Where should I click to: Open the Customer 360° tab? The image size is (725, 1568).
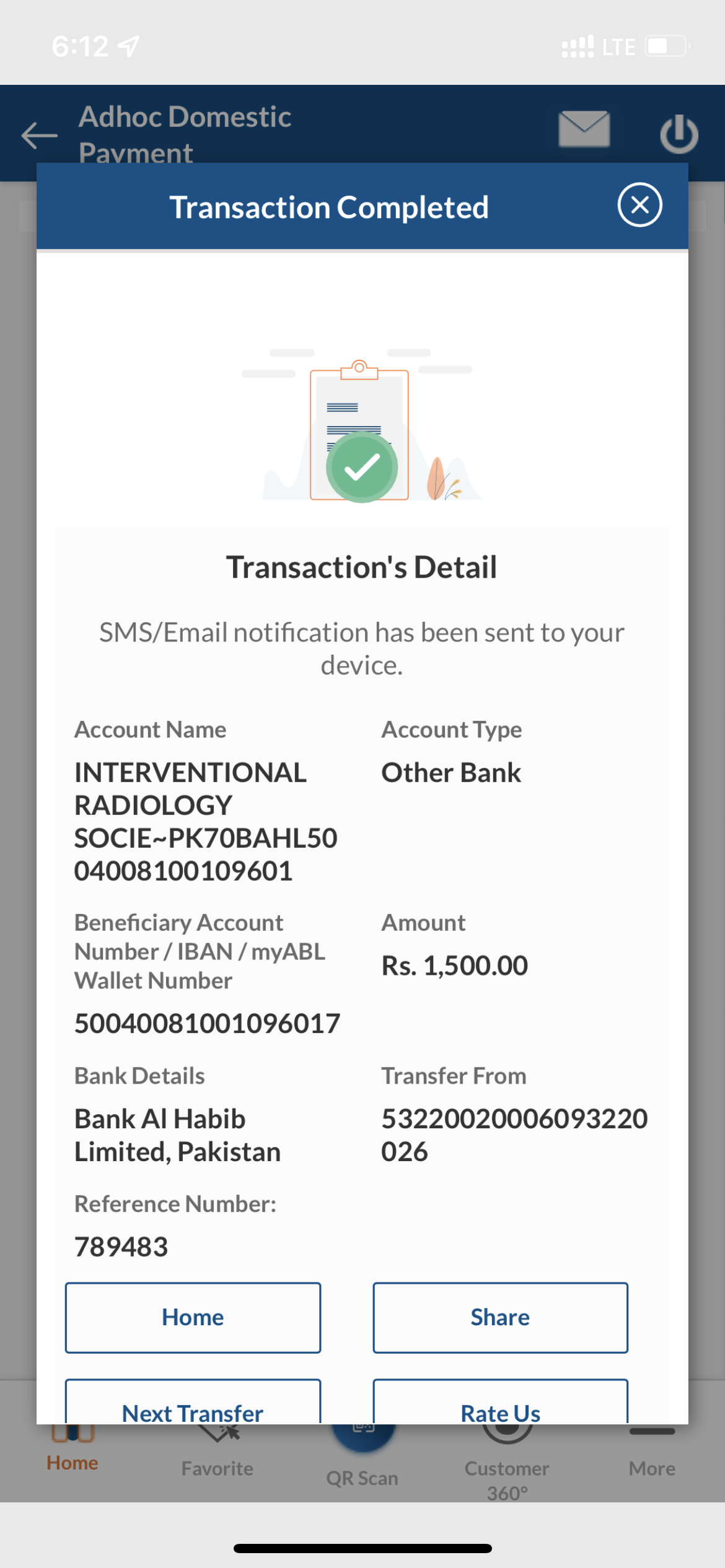(507, 1474)
